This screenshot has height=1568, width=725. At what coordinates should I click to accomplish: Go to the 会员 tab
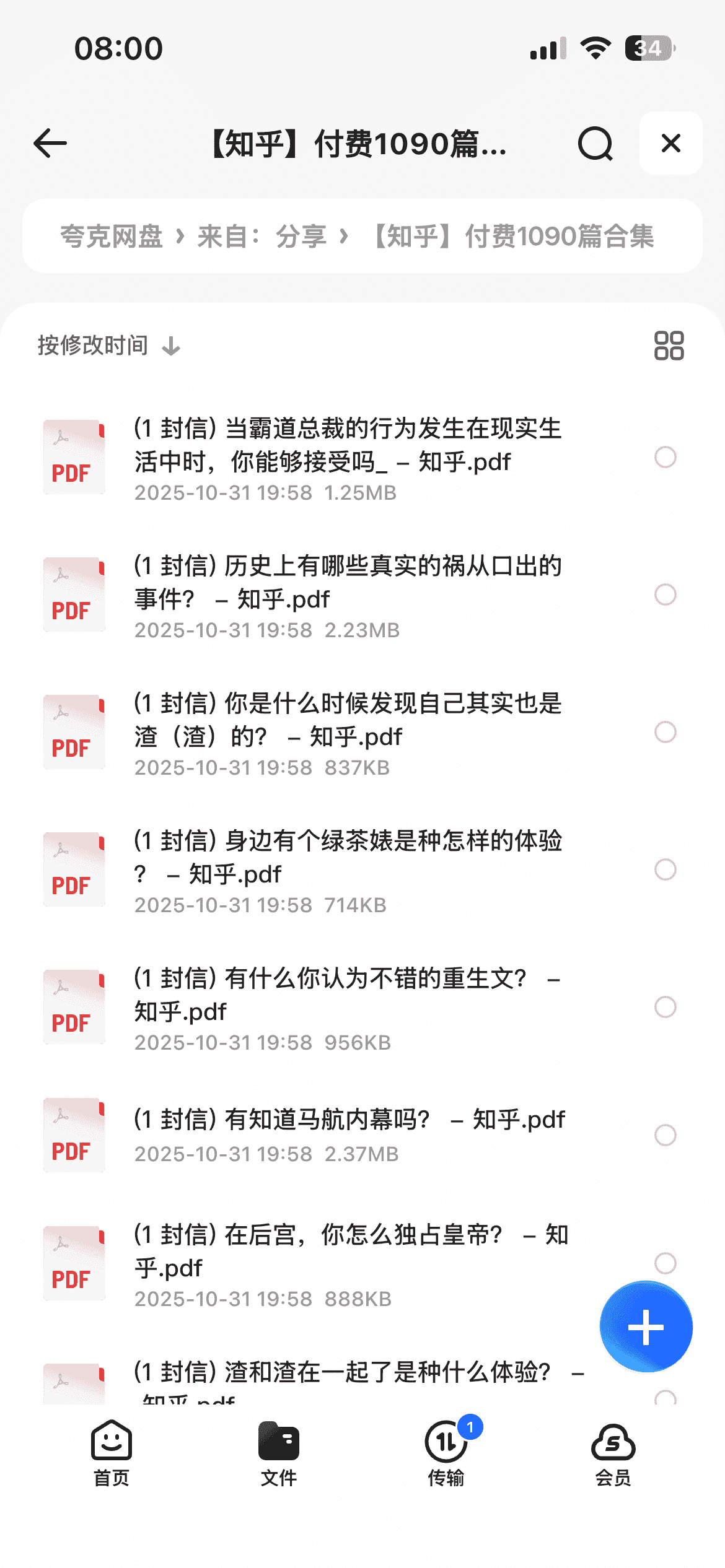pos(613,1453)
